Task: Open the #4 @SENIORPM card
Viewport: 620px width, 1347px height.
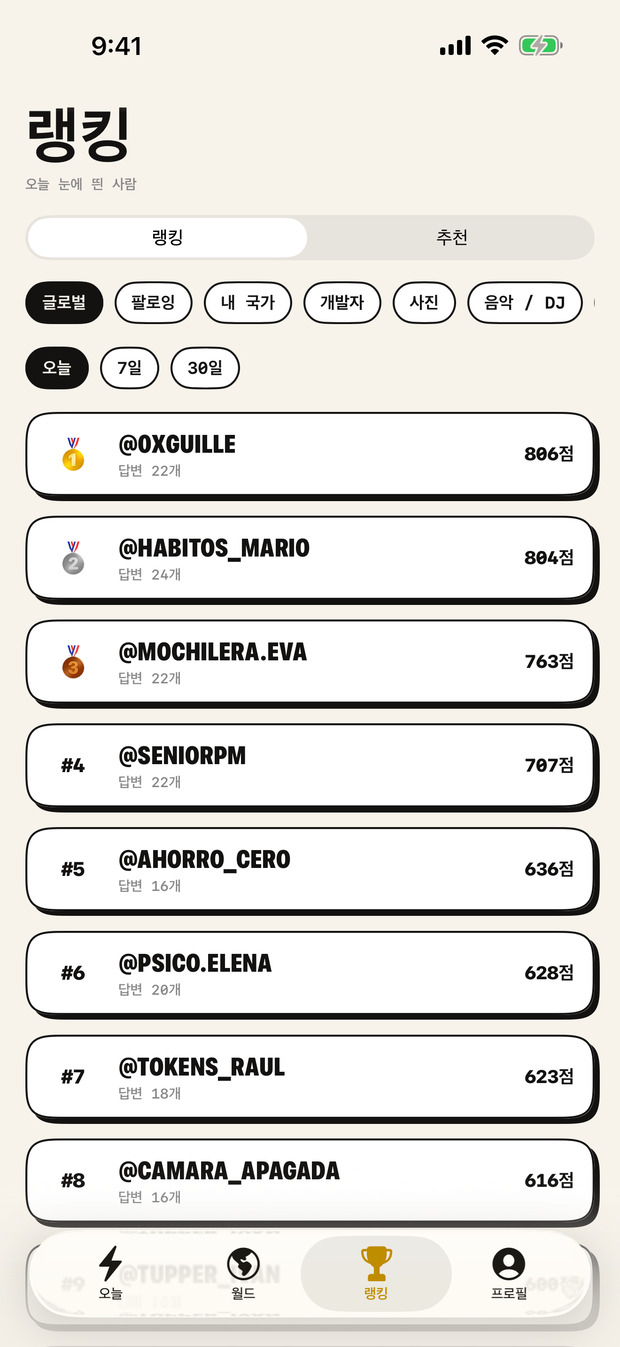Action: coord(310,766)
